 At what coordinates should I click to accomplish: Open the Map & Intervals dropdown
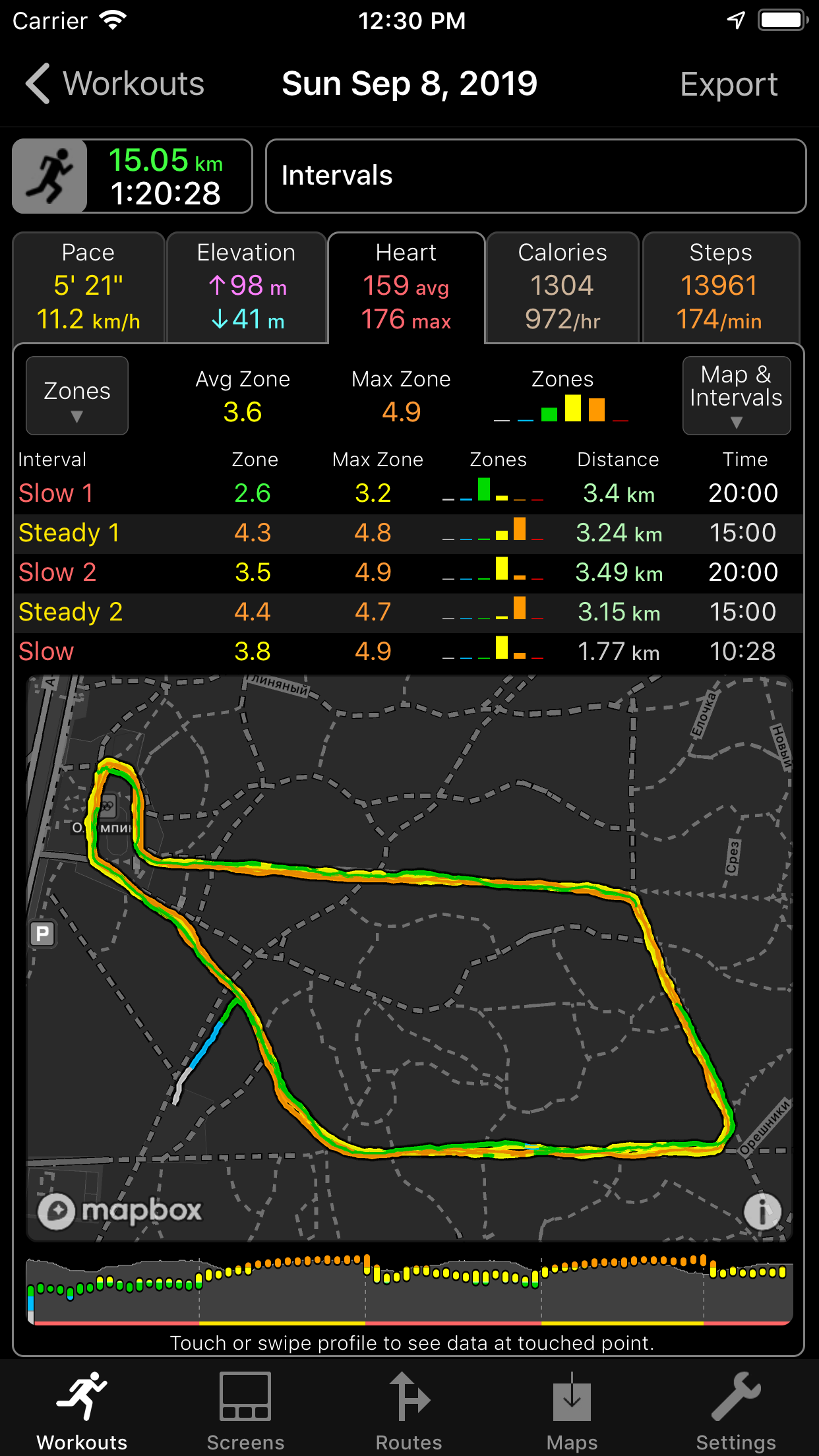click(x=736, y=396)
